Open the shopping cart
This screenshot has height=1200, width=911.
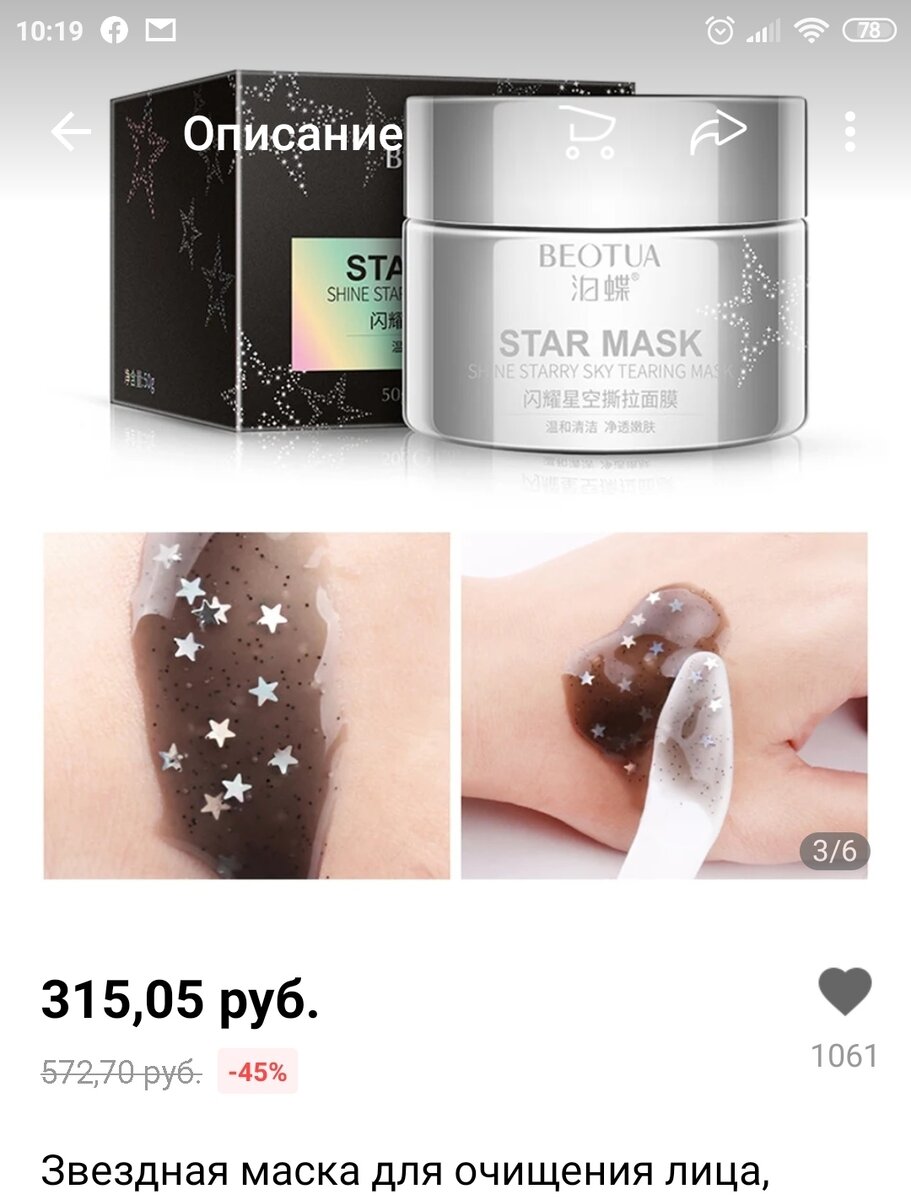pos(587,132)
